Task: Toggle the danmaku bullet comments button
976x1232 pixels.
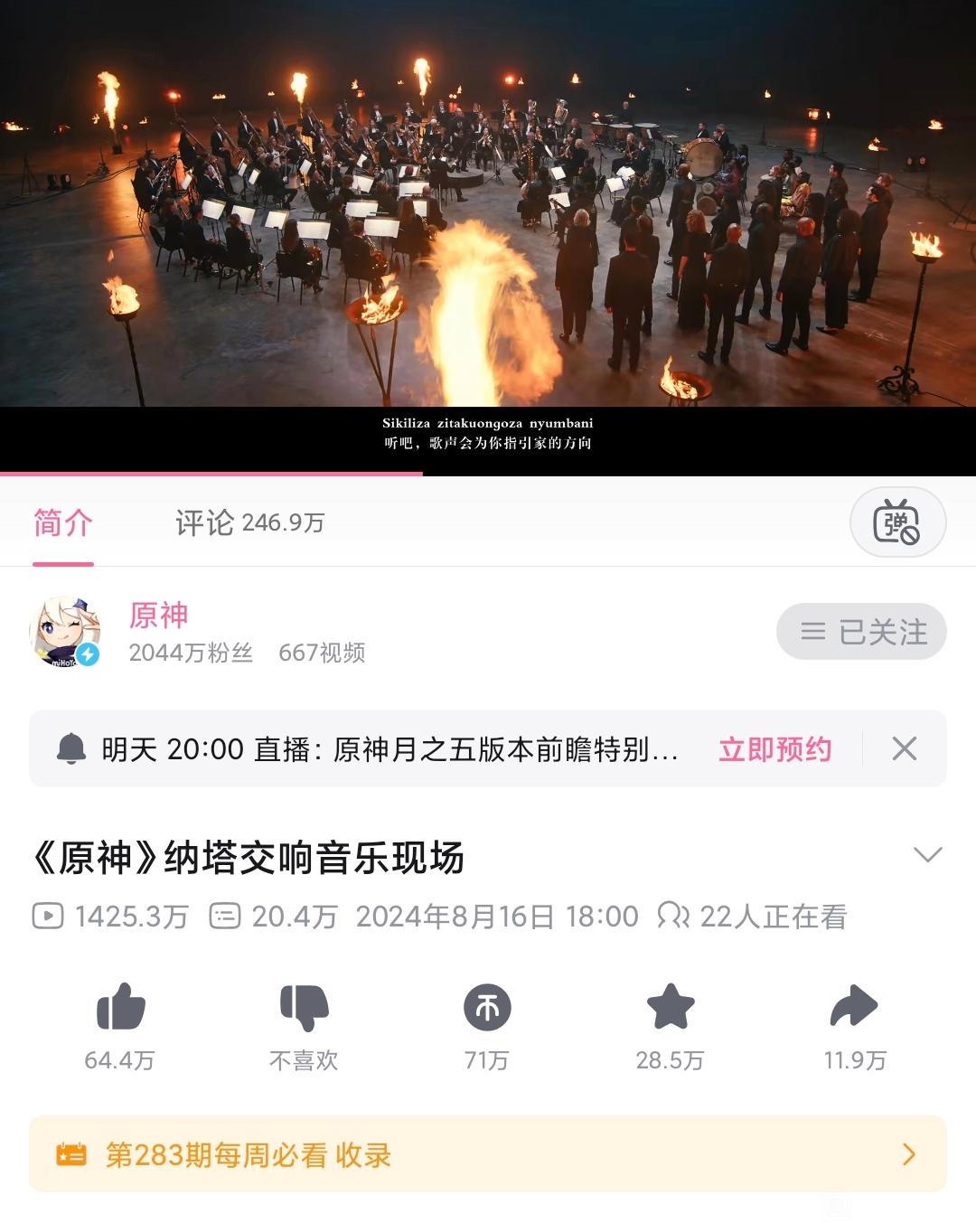Action: click(896, 522)
